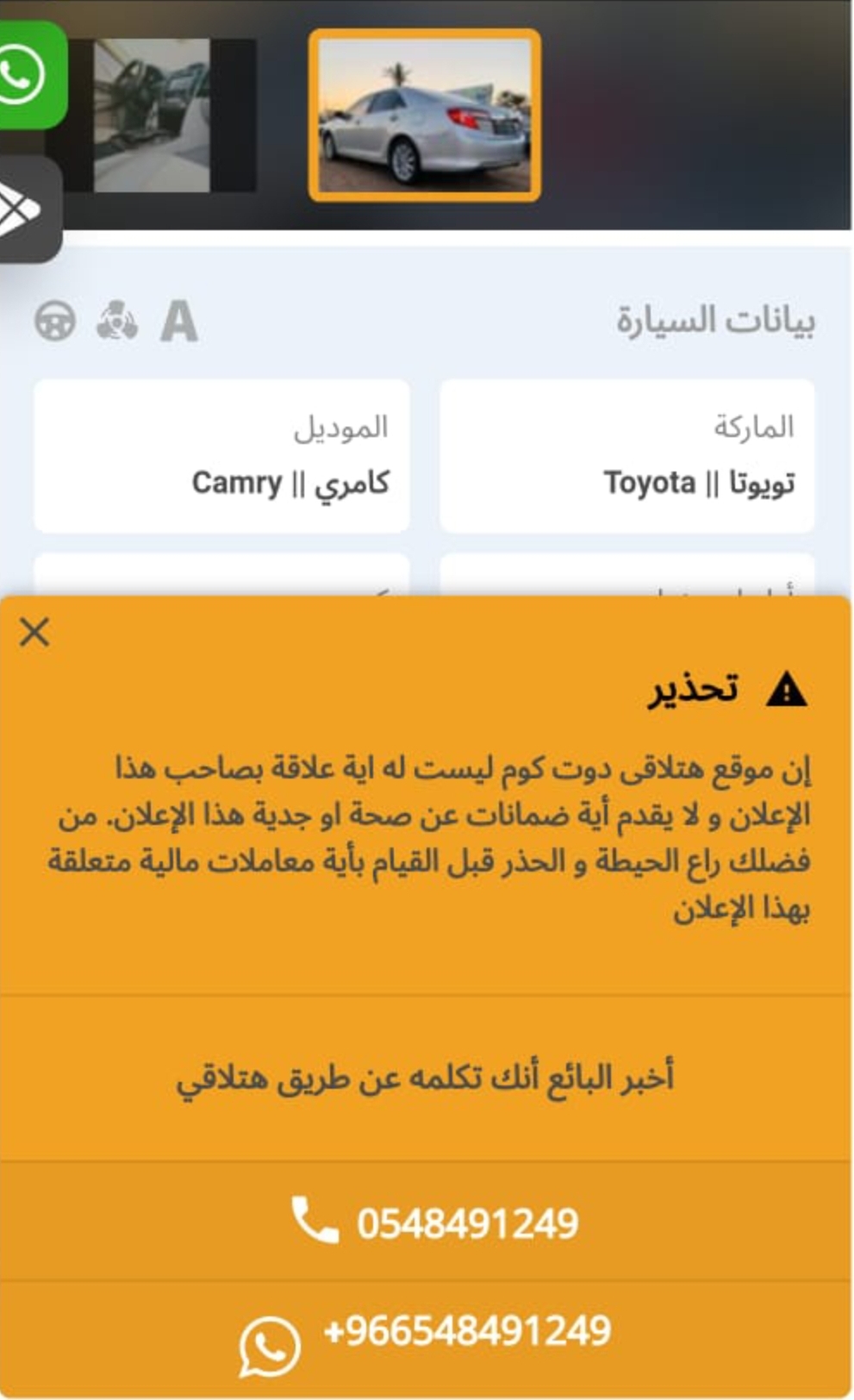Viewport: 854px width, 1400px height.
Task: Message seller on WhatsApp +966548491249
Action: pyautogui.click(x=427, y=1337)
